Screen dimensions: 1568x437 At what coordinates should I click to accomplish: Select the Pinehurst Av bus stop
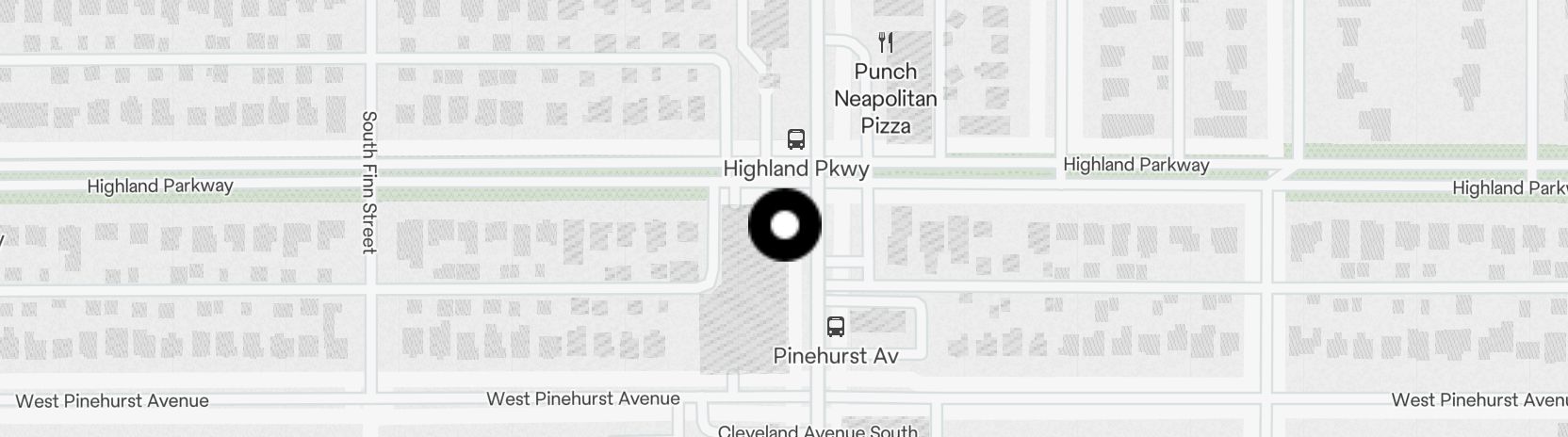click(x=835, y=327)
